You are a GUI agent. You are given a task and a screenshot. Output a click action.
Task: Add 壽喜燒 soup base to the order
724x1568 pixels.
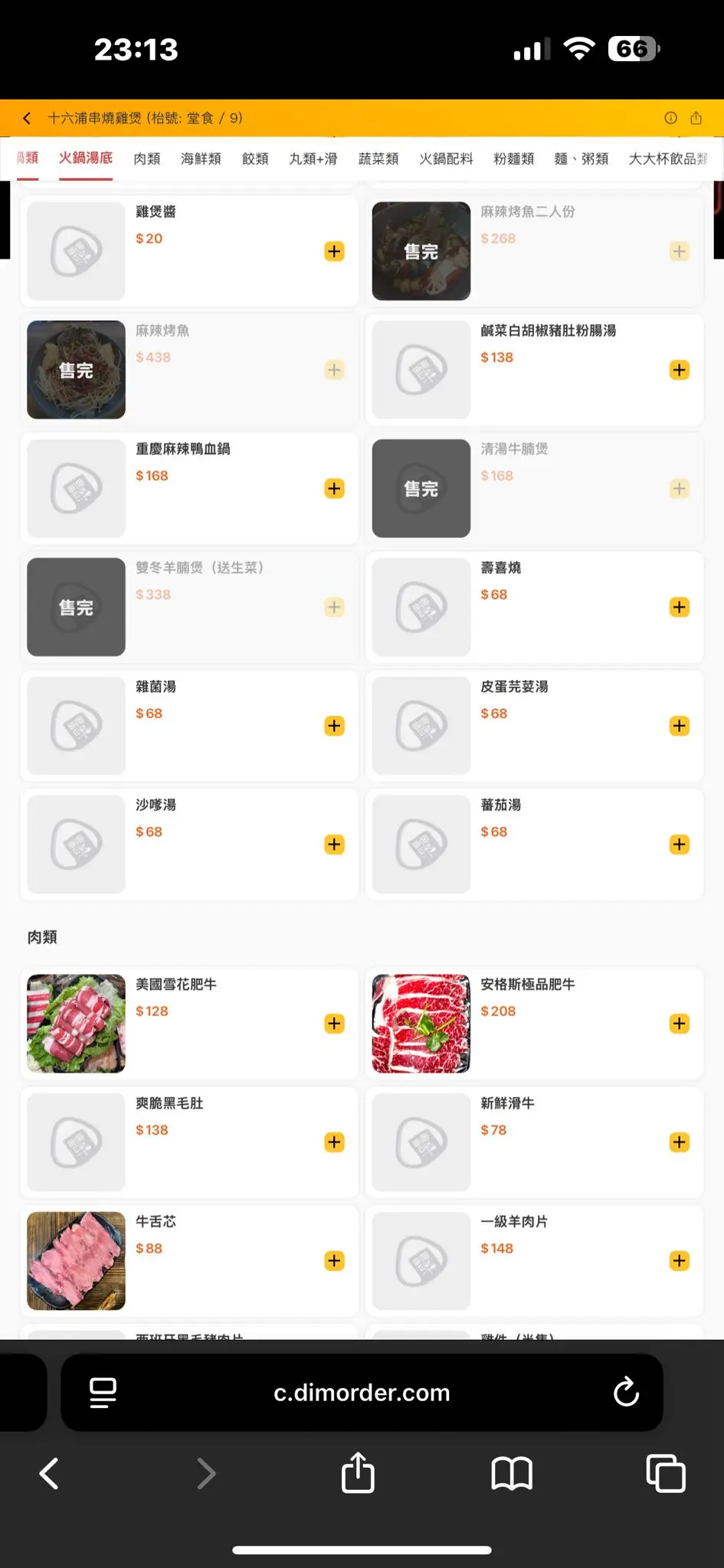tap(679, 607)
